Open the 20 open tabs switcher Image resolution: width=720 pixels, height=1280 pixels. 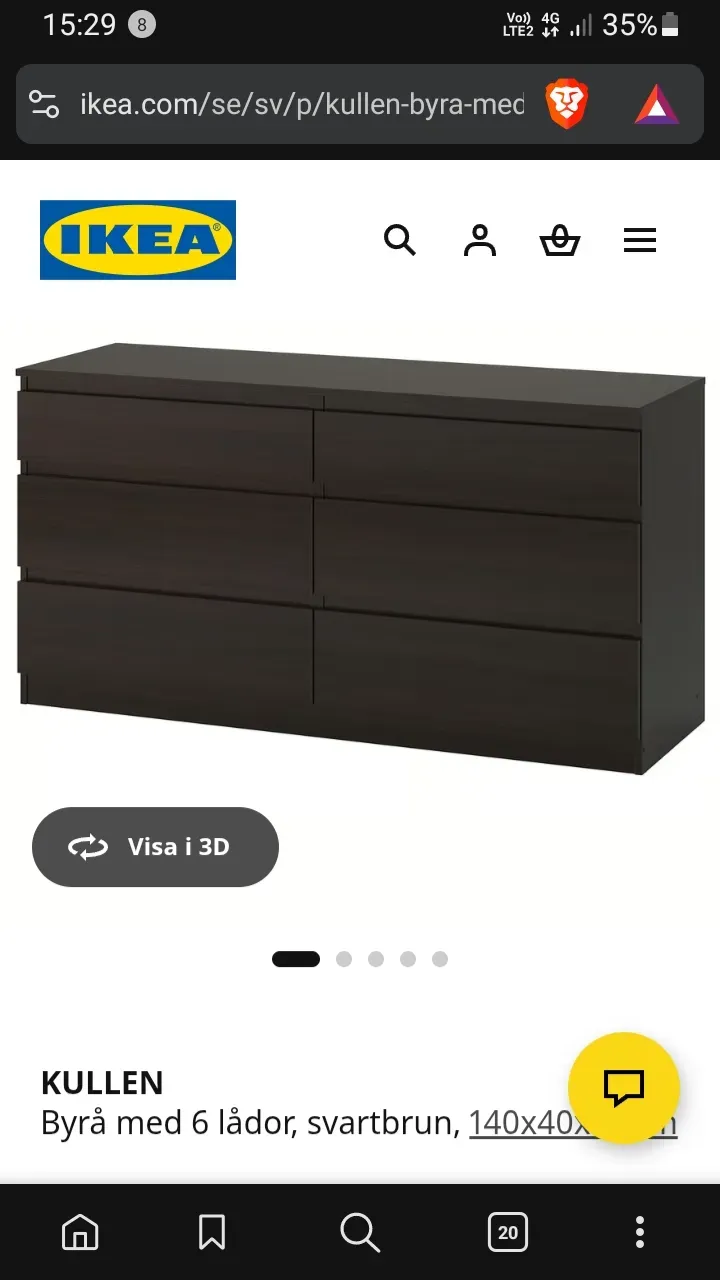click(x=508, y=1232)
